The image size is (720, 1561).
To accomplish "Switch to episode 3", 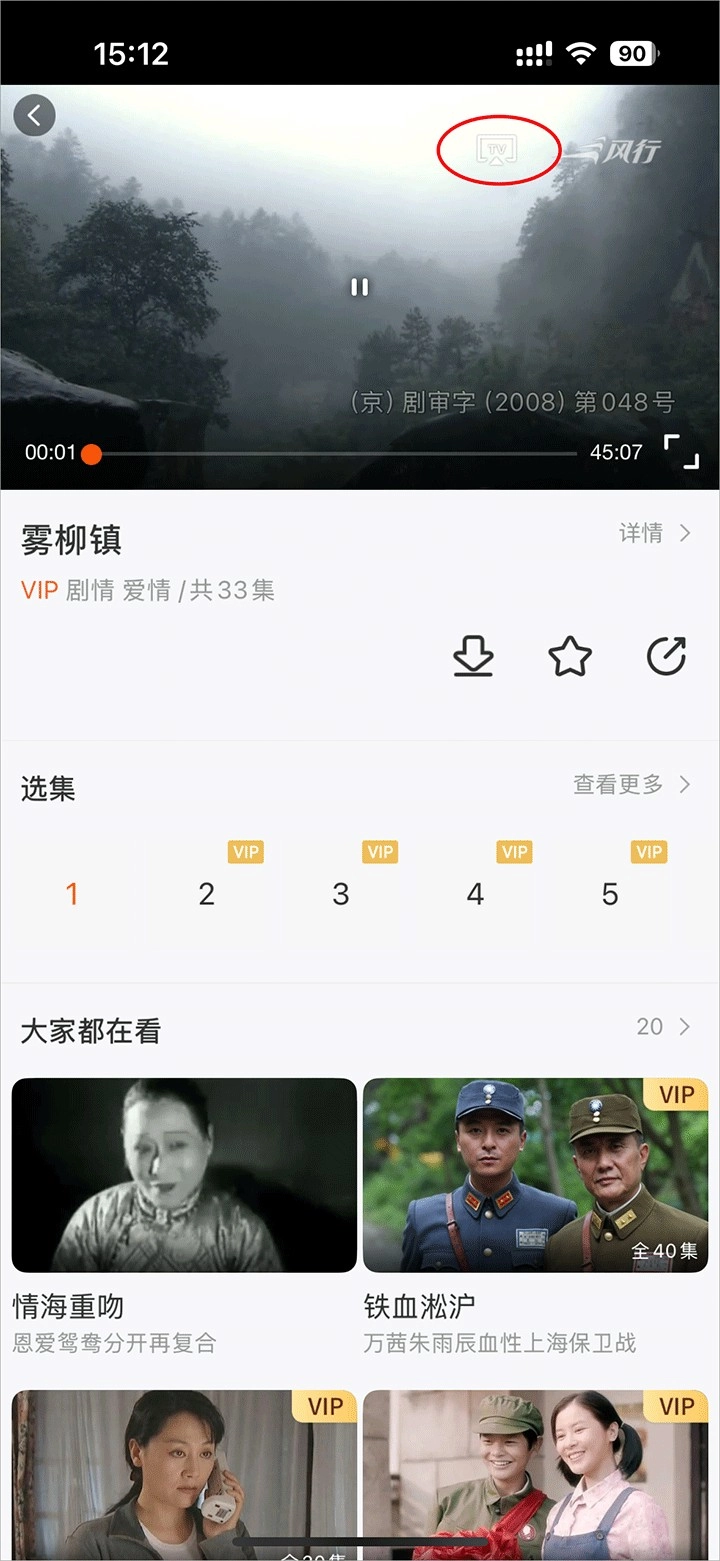I will pyautogui.click(x=341, y=894).
